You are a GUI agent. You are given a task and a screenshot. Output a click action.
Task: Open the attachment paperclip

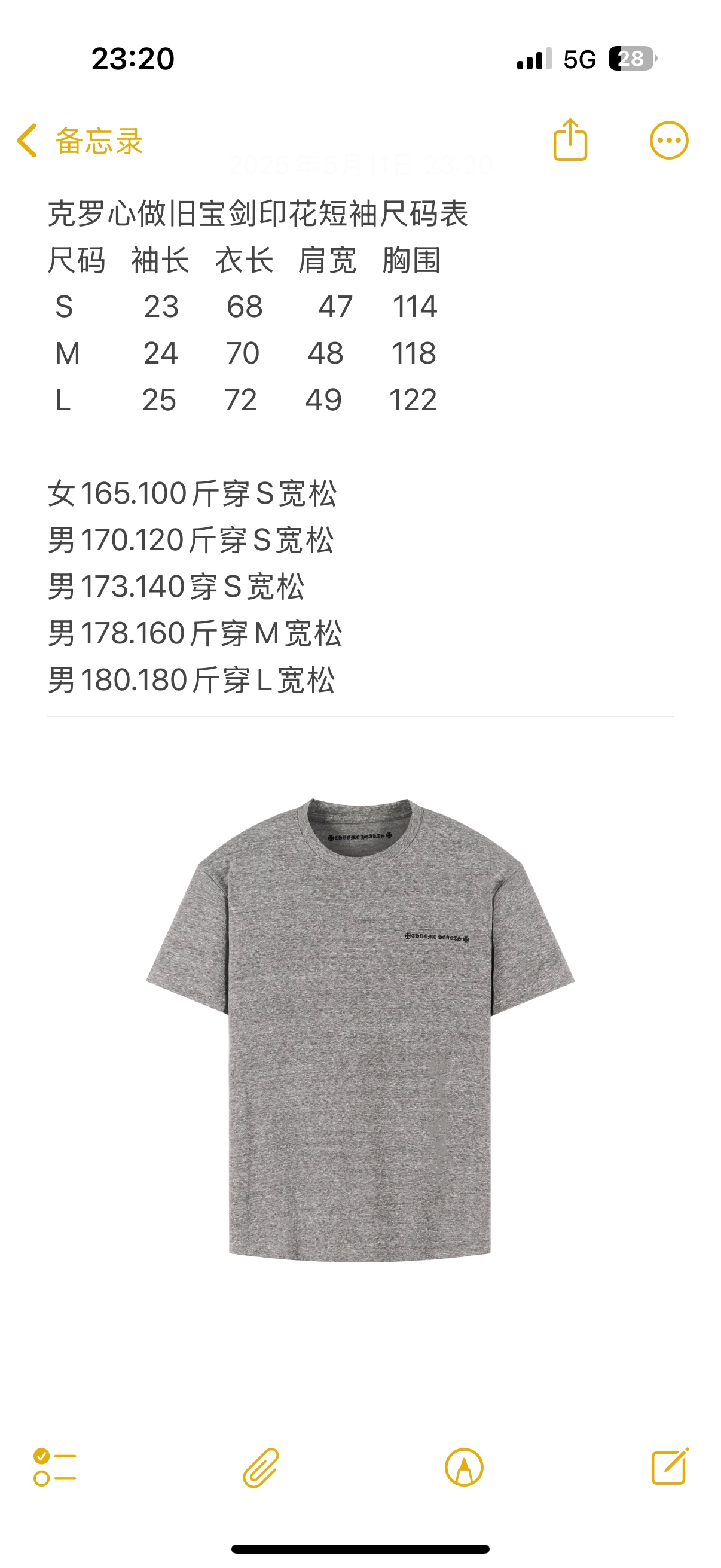click(x=261, y=1467)
